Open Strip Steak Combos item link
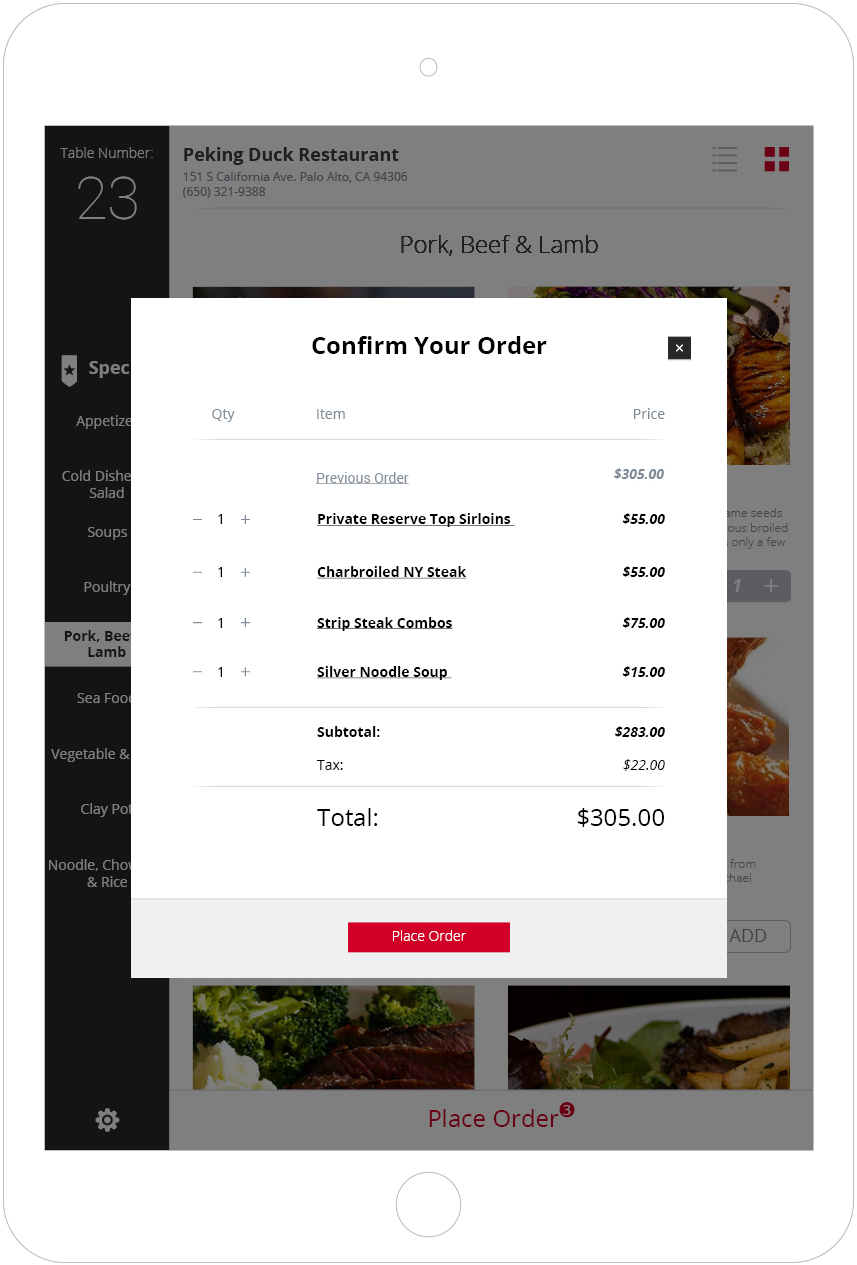 pos(384,623)
